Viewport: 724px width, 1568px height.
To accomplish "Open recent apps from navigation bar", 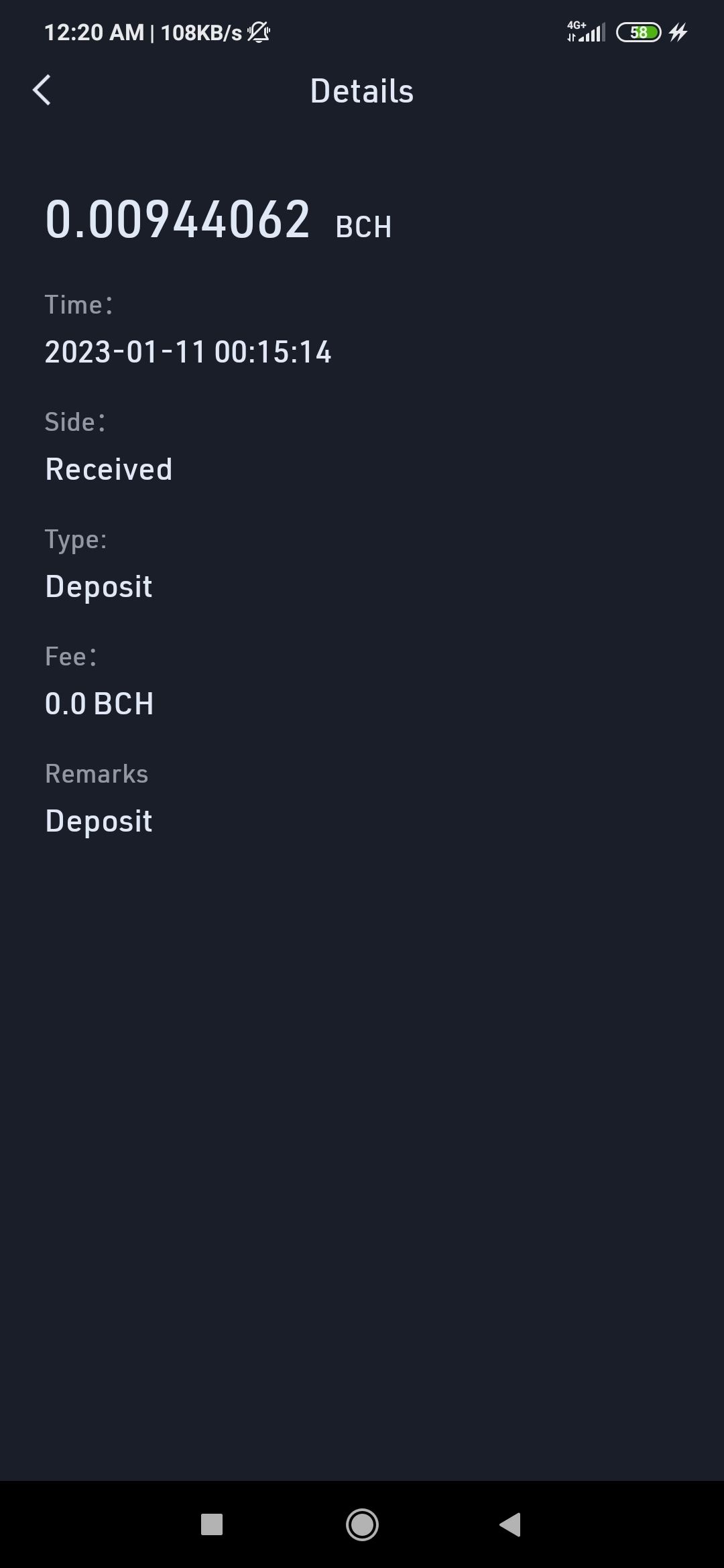I will pos(212,1524).
